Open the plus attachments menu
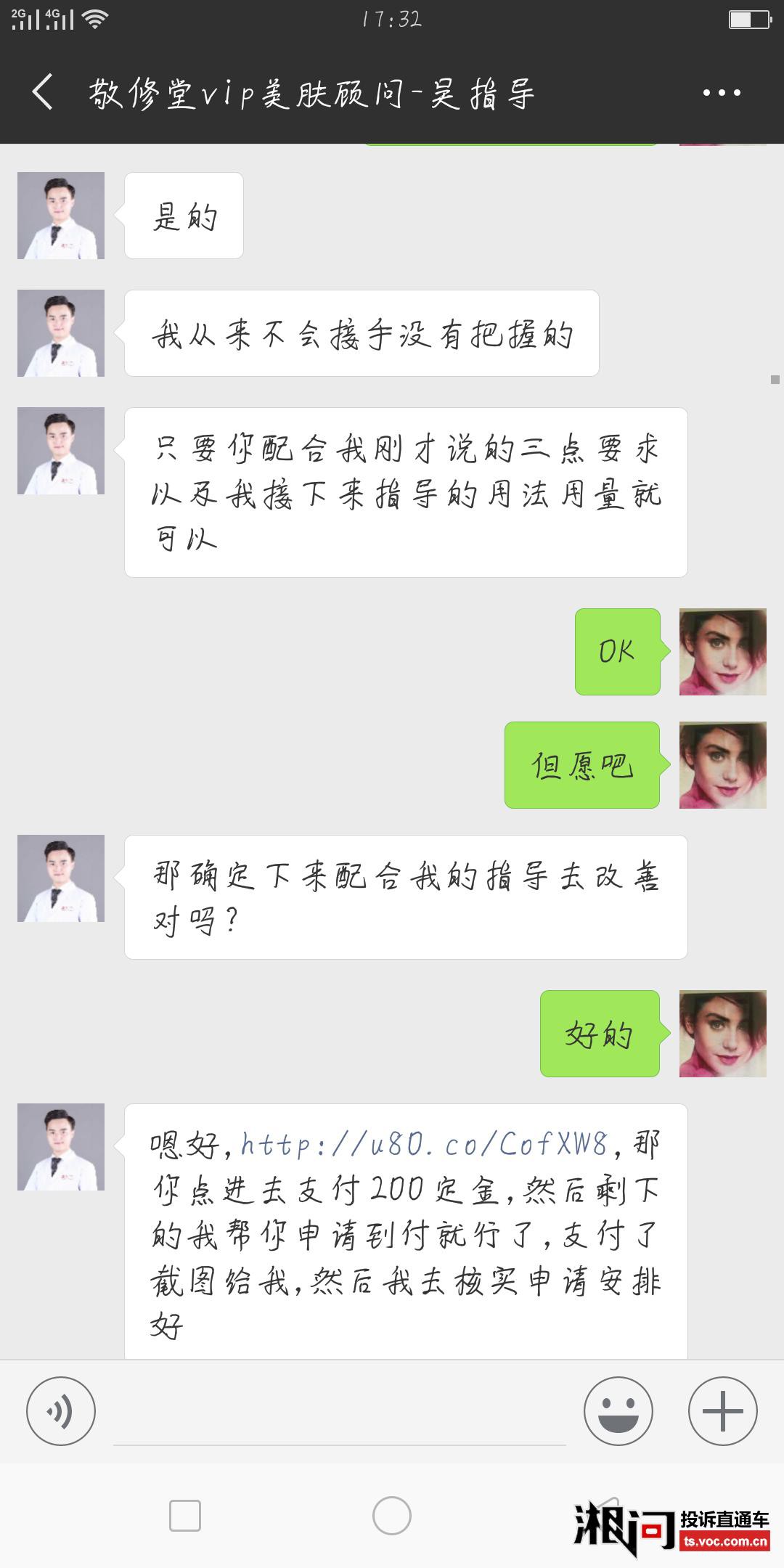This screenshot has width=784, height=1568. (x=722, y=1412)
